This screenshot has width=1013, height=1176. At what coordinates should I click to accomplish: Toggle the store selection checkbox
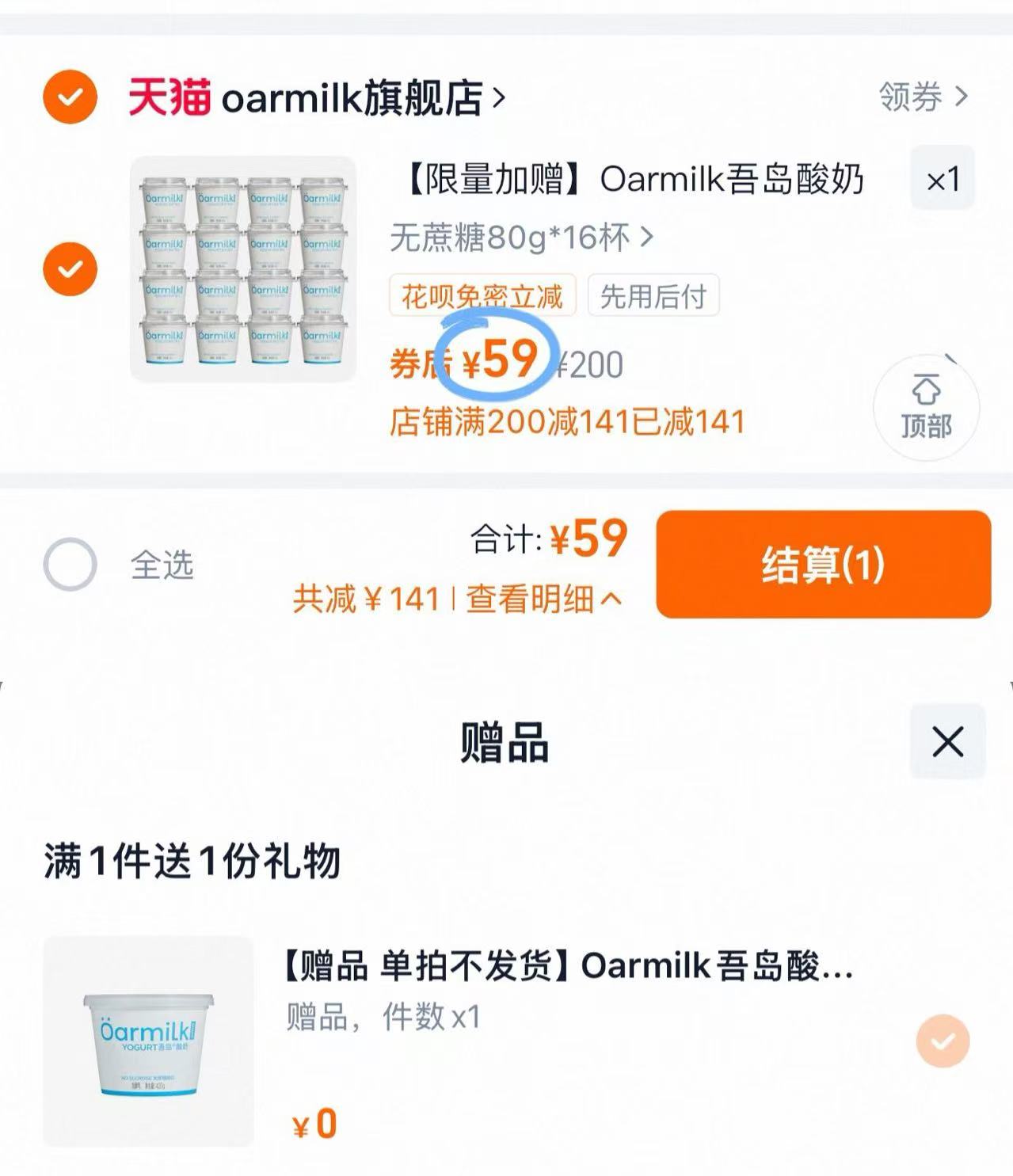(x=70, y=97)
